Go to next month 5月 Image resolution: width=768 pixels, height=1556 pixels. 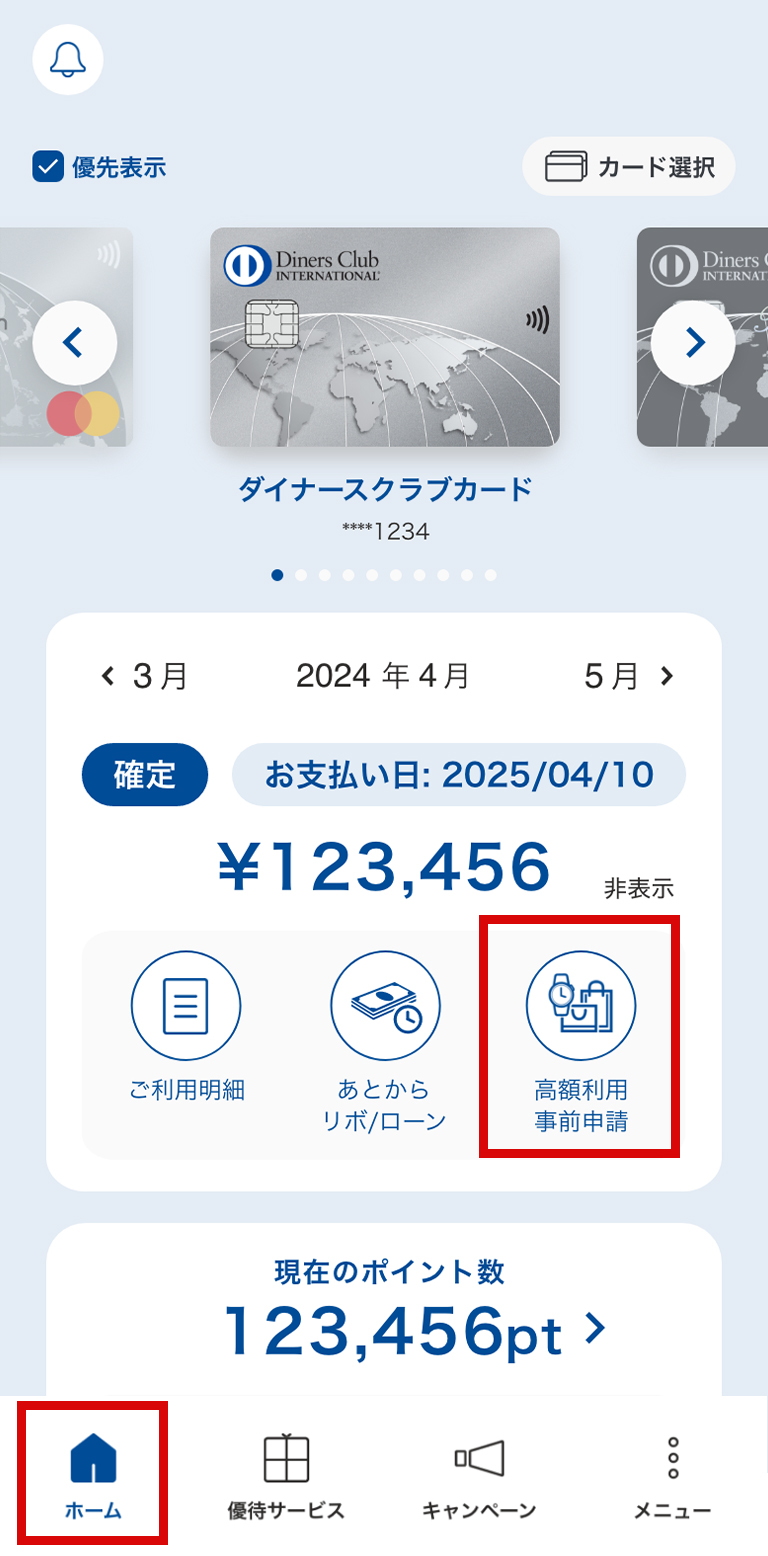coord(629,677)
